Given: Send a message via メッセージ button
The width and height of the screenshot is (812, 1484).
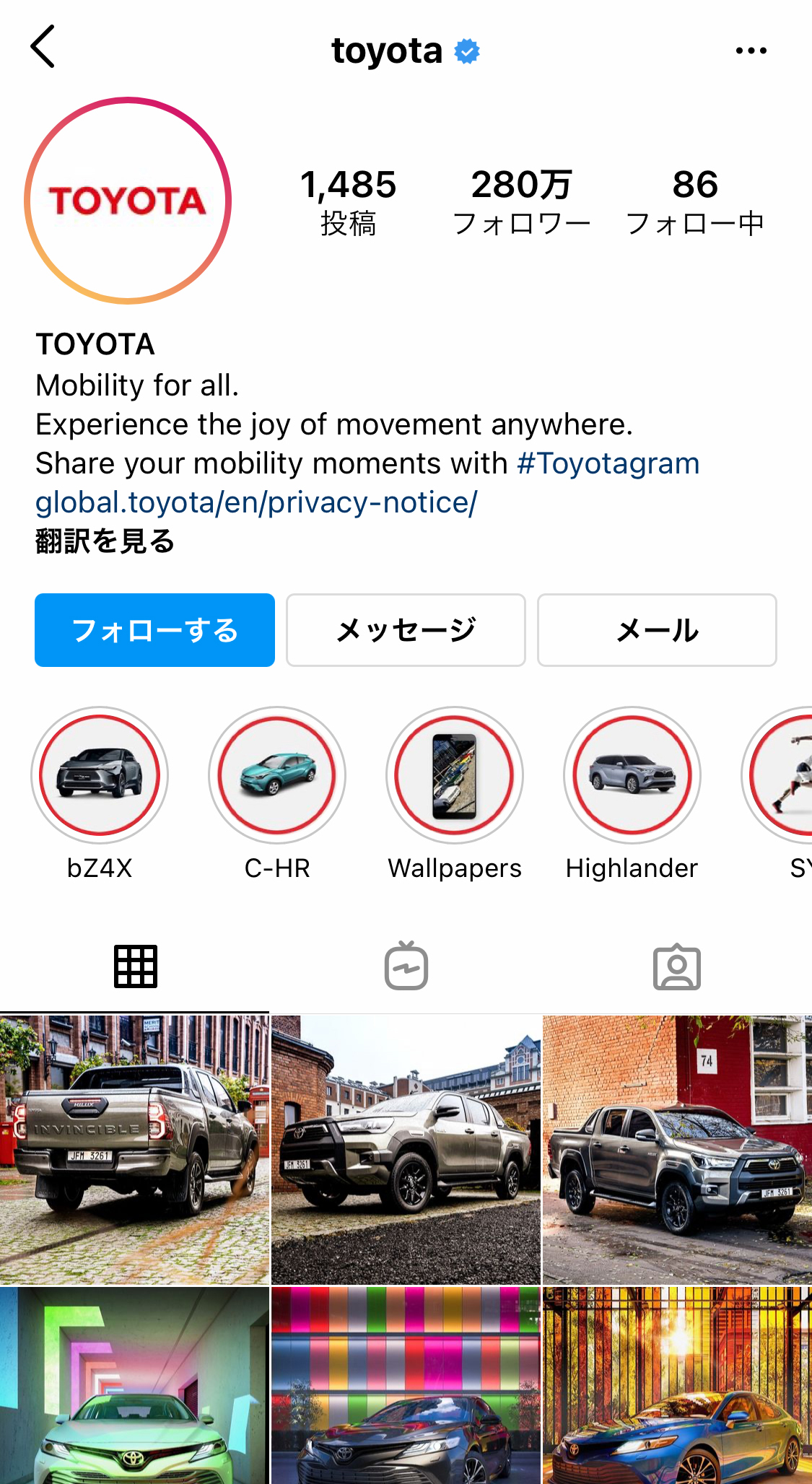Looking at the screenshot, I should pyautogui.click(x=406, y=630).
